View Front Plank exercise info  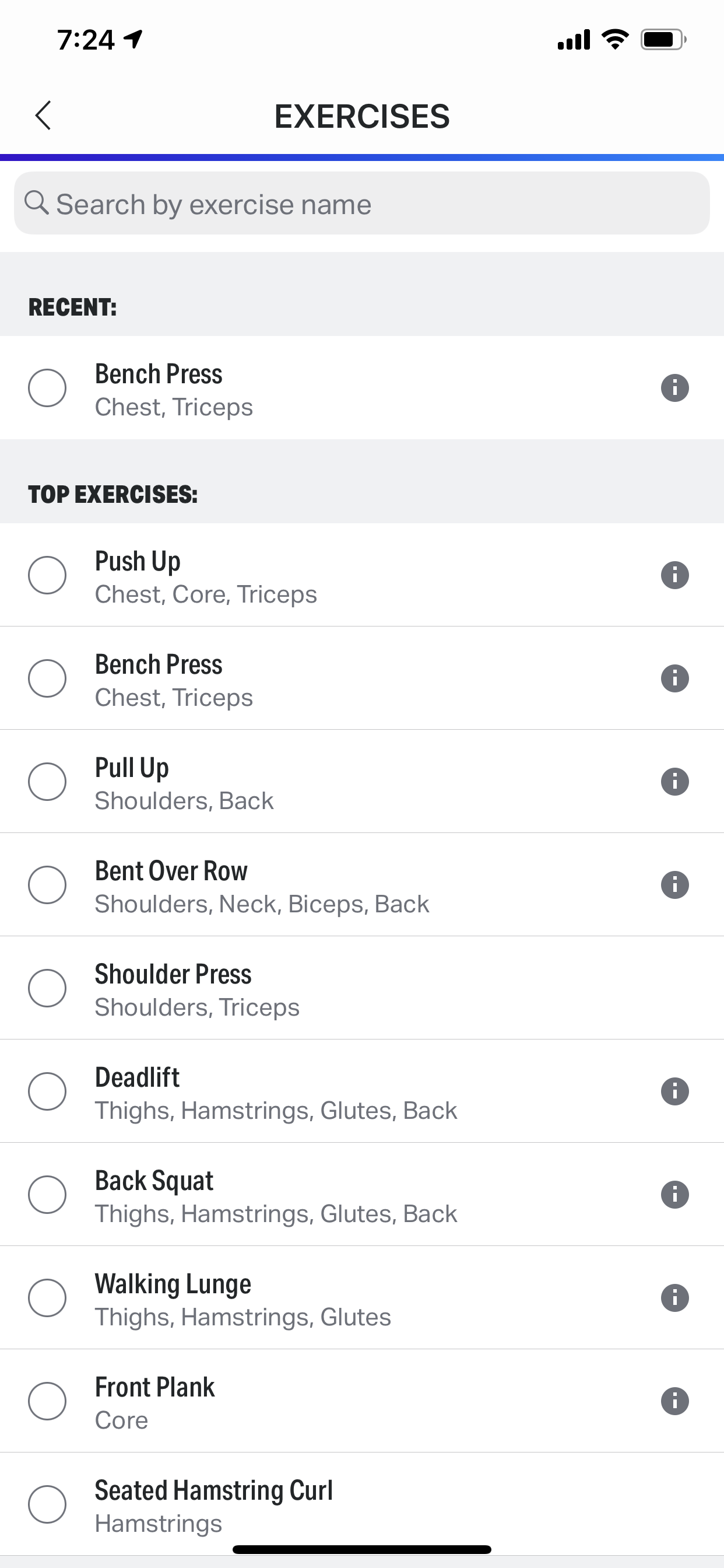[x=674, y=1401]
